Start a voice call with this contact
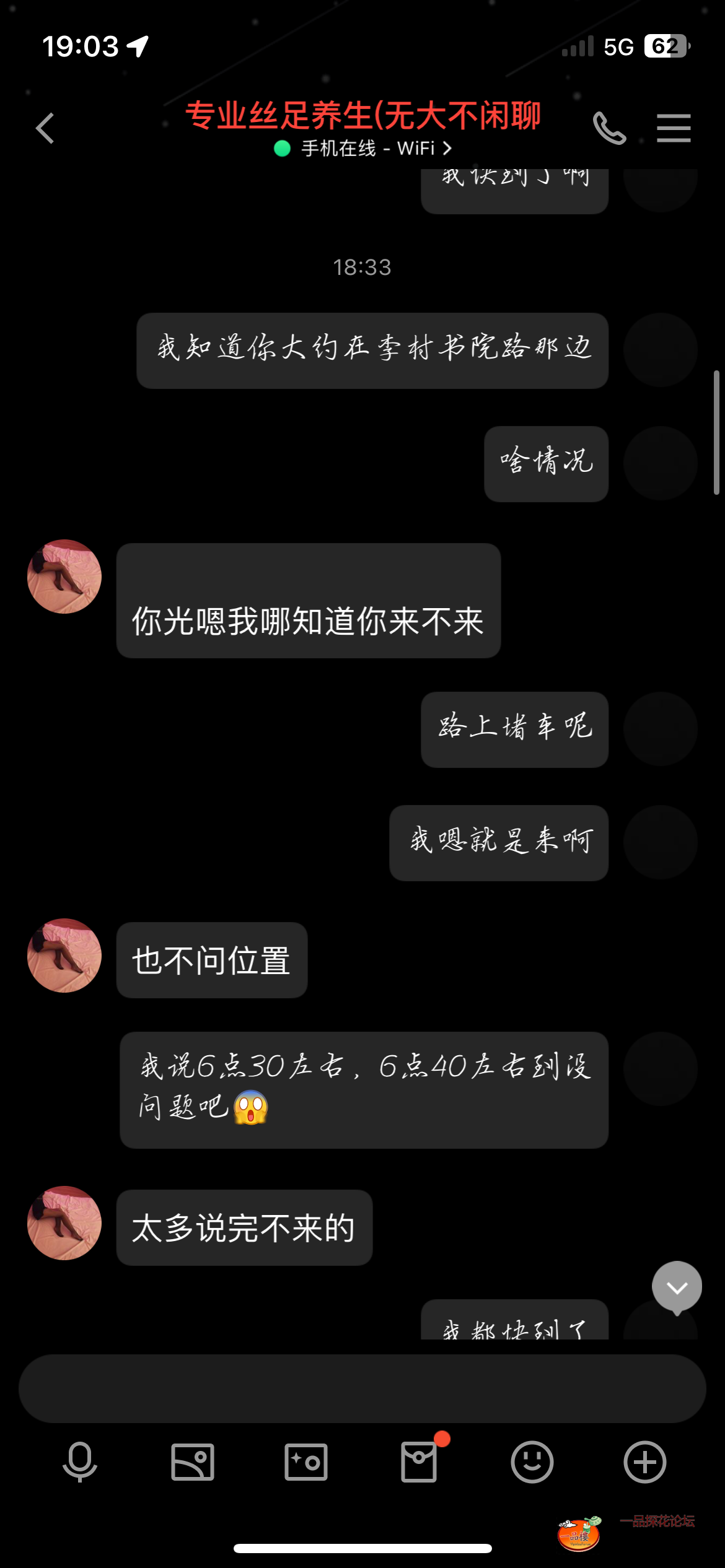725x1568 pixels. (609, 128)
